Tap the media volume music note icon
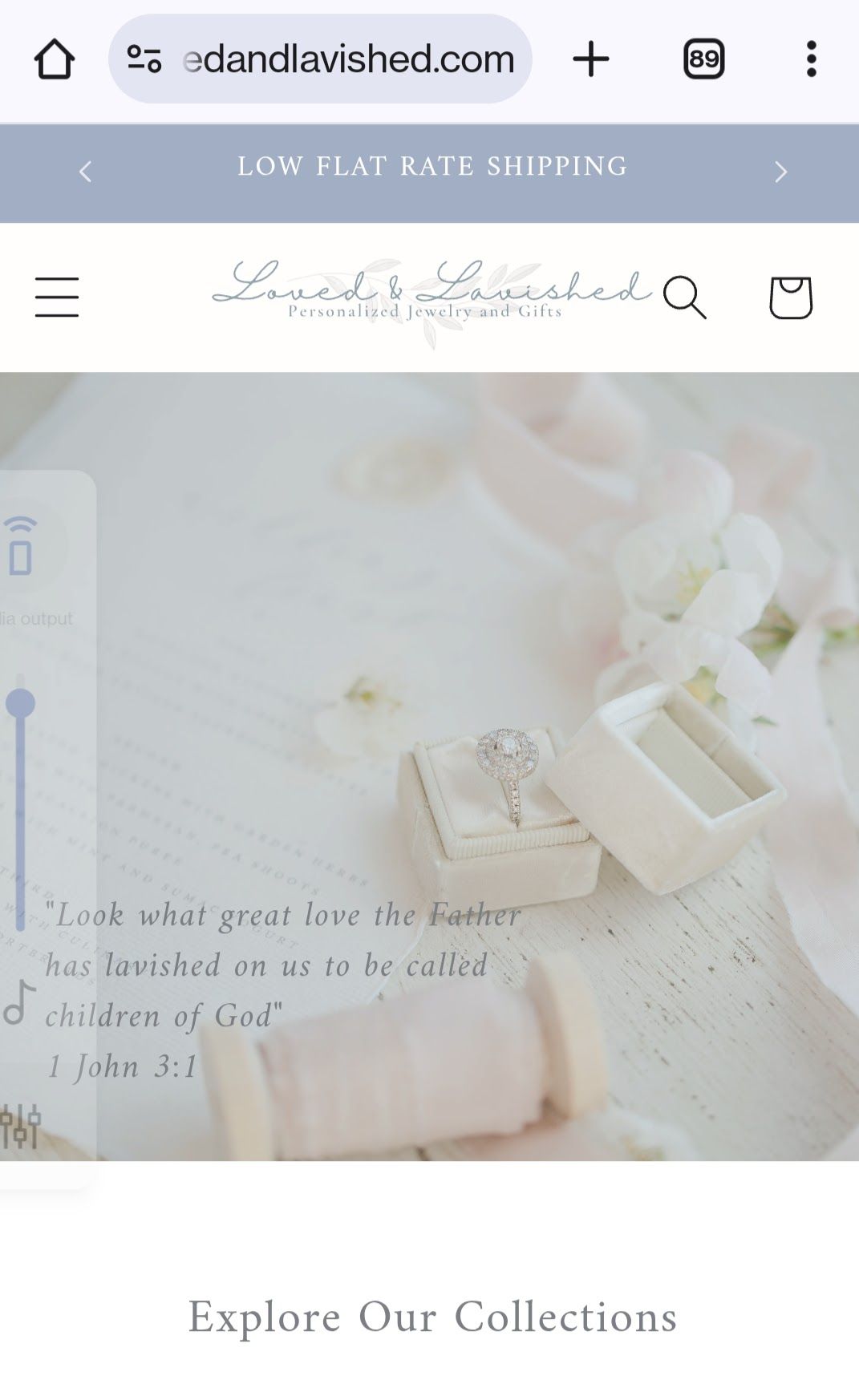 pyautogui.click(x=19, y=1003)
